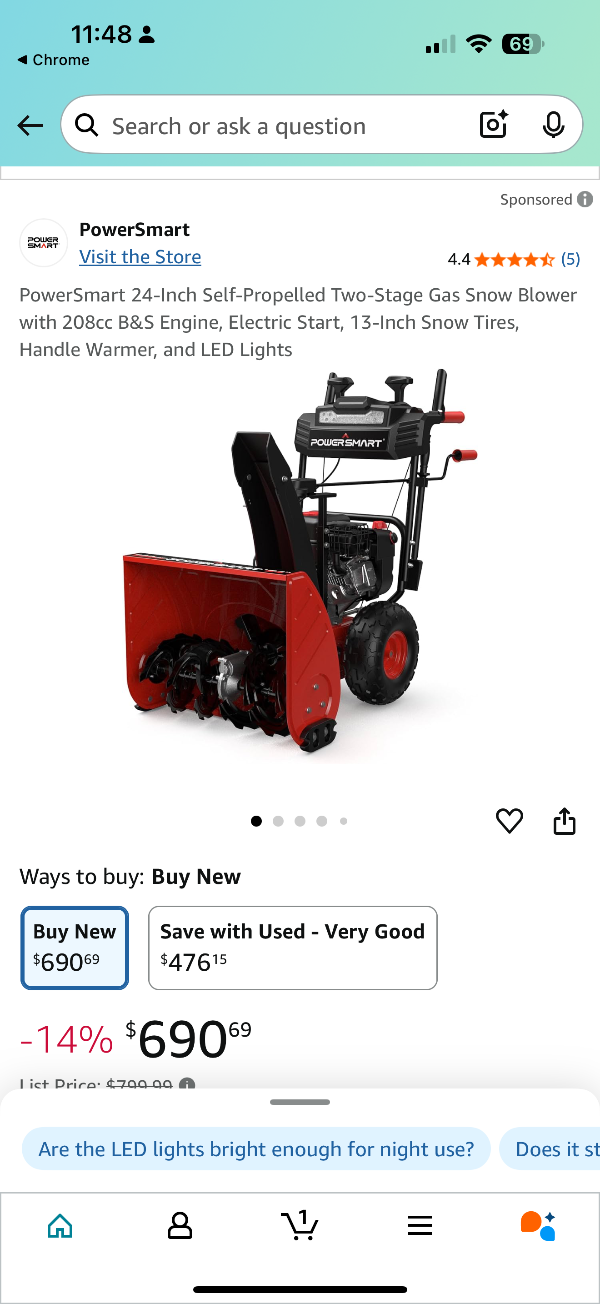Viewport: 600px width, 1304px height.
Task: Return to Chrome via breadcrumb
Action: pyautogui.click(x=55, y=60)
